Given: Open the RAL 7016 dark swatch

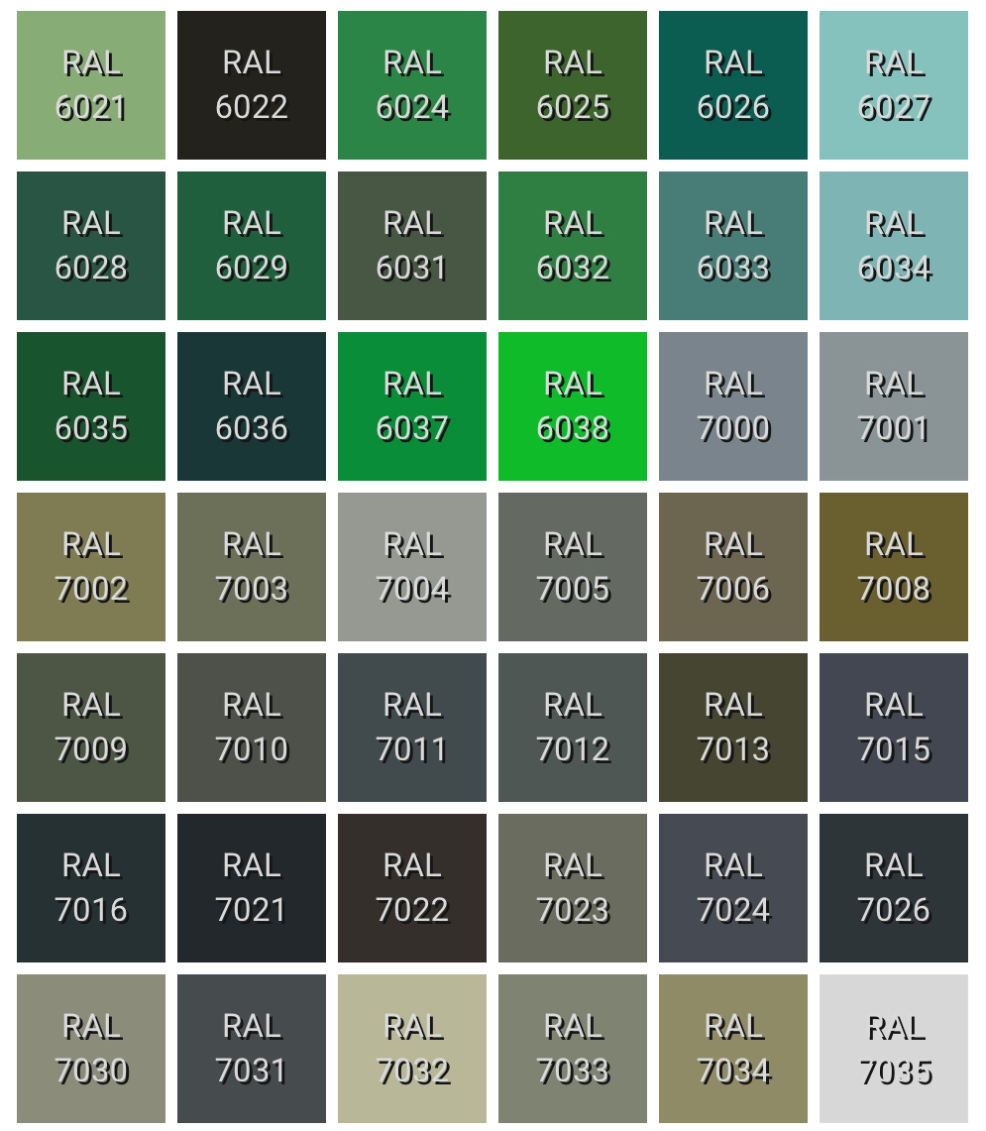Looking at the screenshot, I should 91,888.
